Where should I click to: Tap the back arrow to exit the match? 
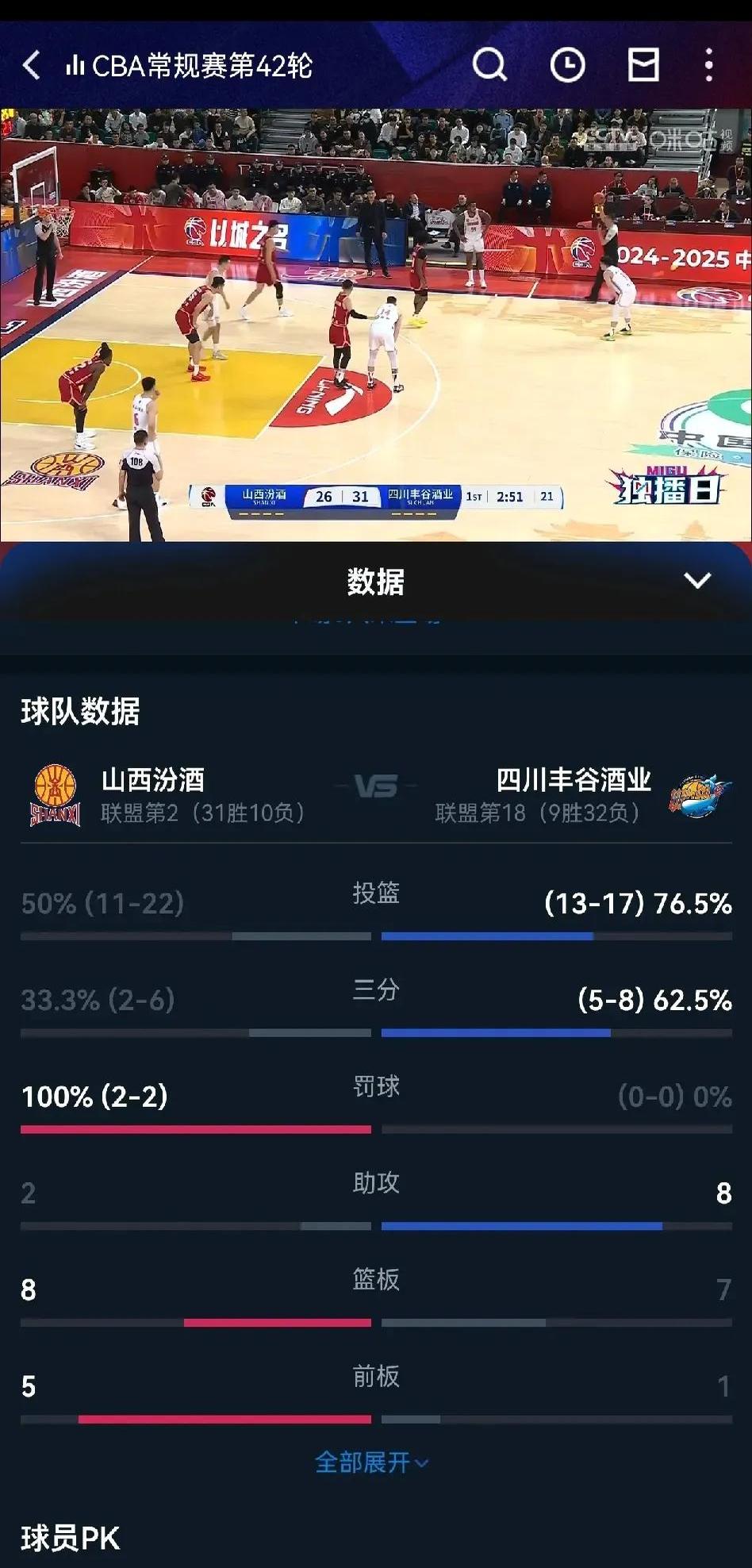(32, 65)
